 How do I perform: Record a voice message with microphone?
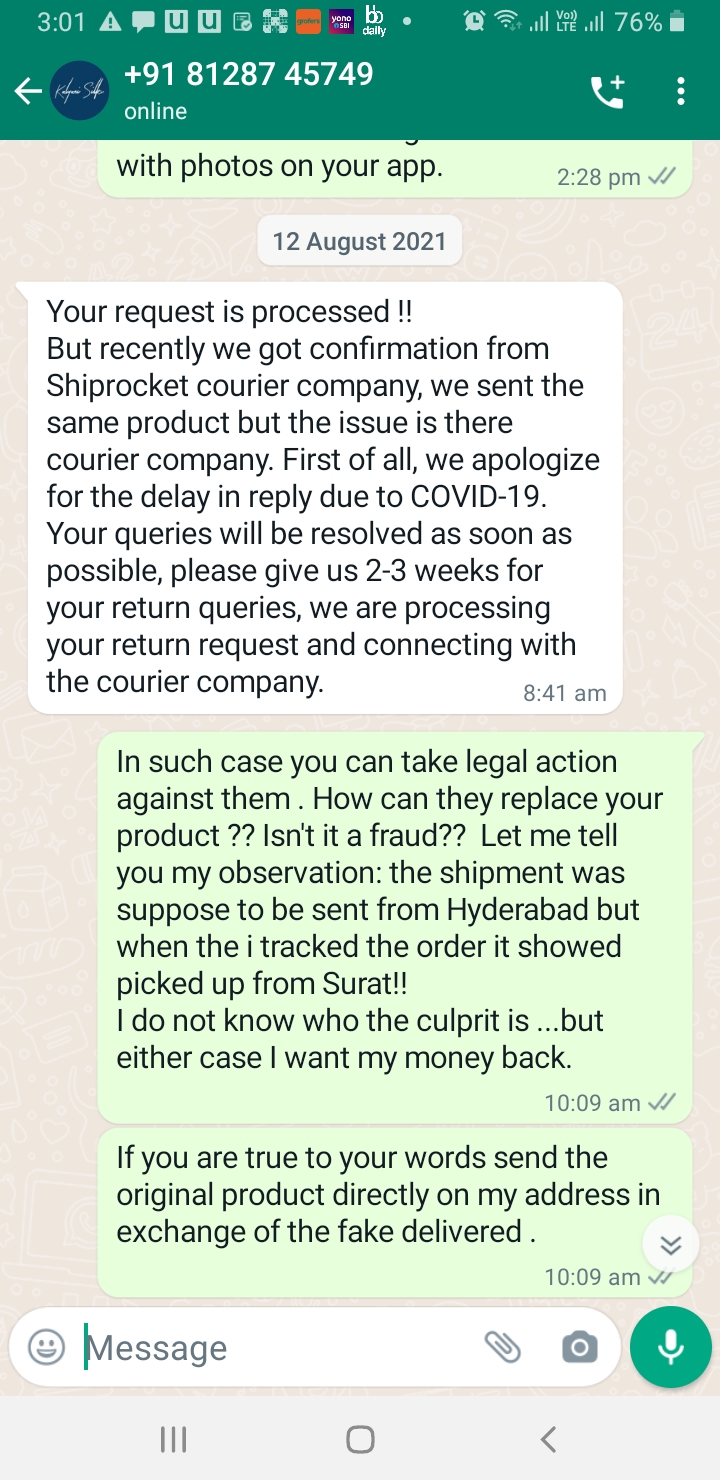pos(670,1347)
